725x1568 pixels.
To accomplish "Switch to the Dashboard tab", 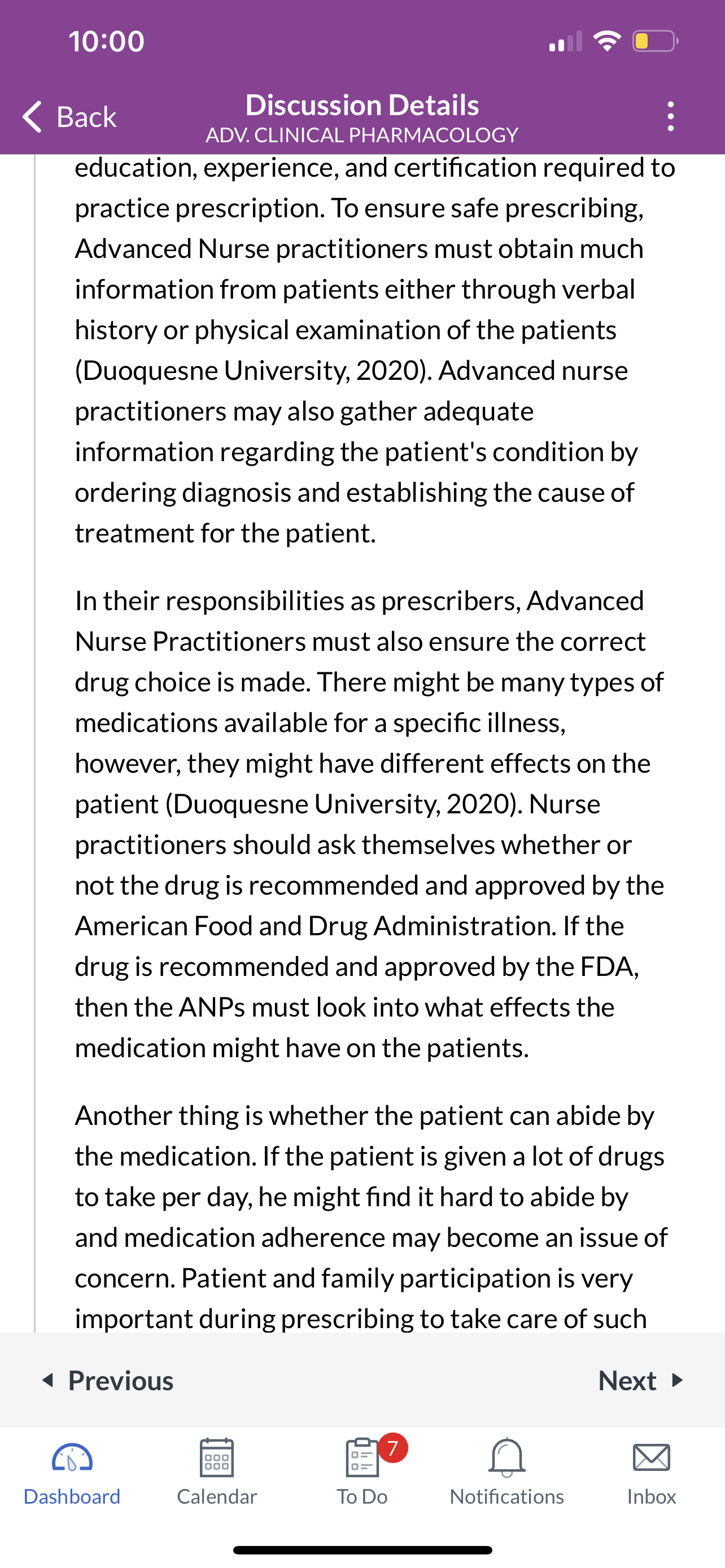I will [72, 1473].
